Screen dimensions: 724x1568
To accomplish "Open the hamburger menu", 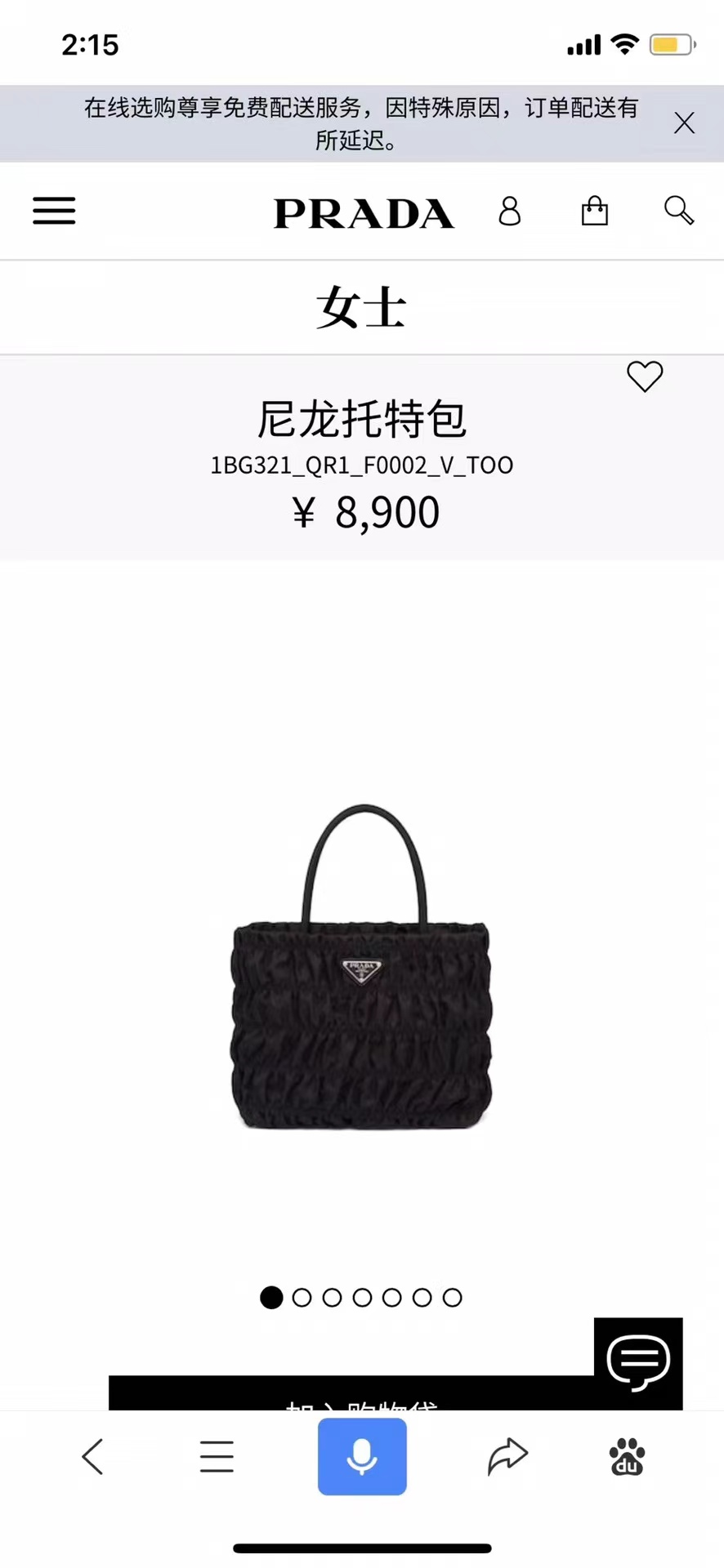I will coord(54,211).
